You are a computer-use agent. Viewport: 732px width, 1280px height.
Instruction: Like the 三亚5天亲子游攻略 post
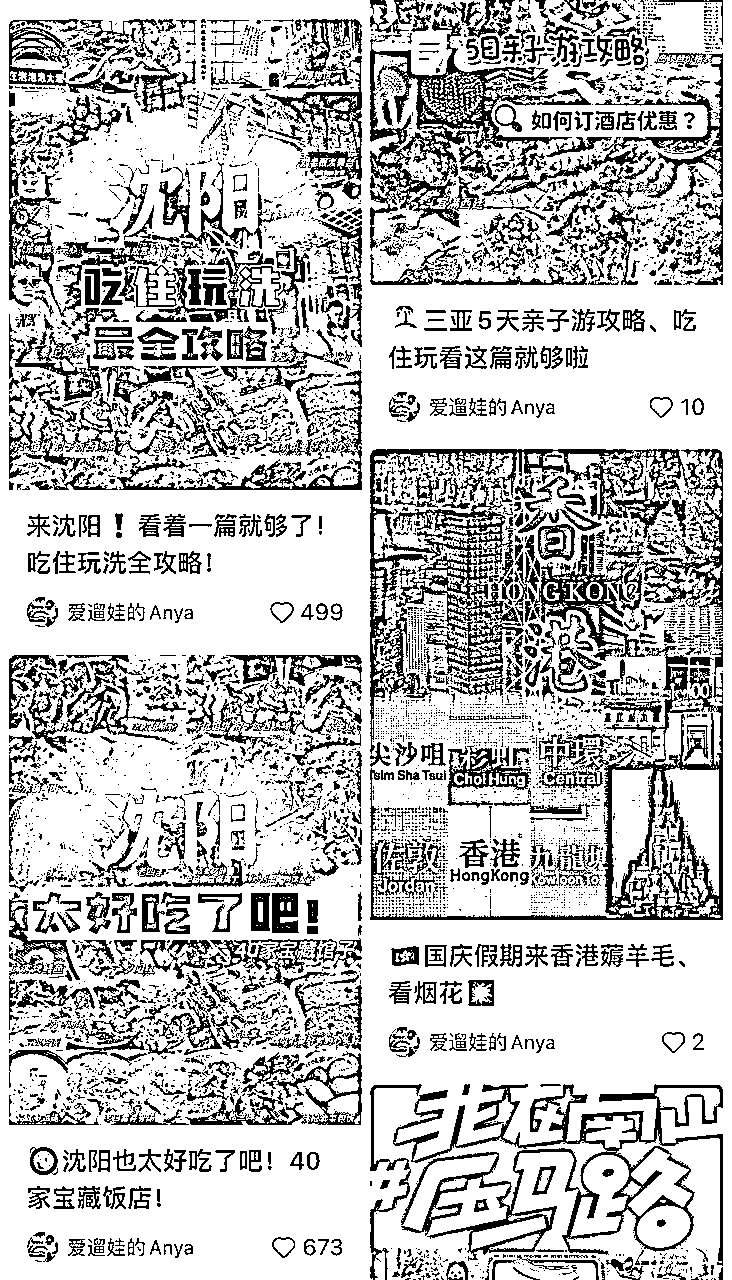662,407
